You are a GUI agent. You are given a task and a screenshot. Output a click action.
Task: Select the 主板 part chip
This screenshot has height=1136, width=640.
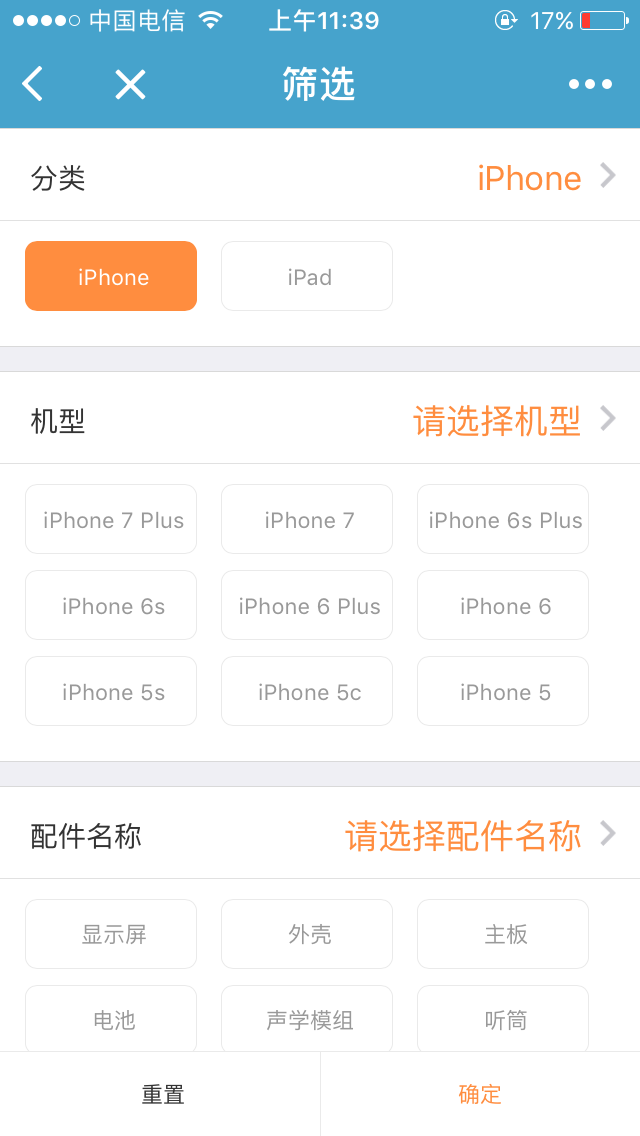503,934
